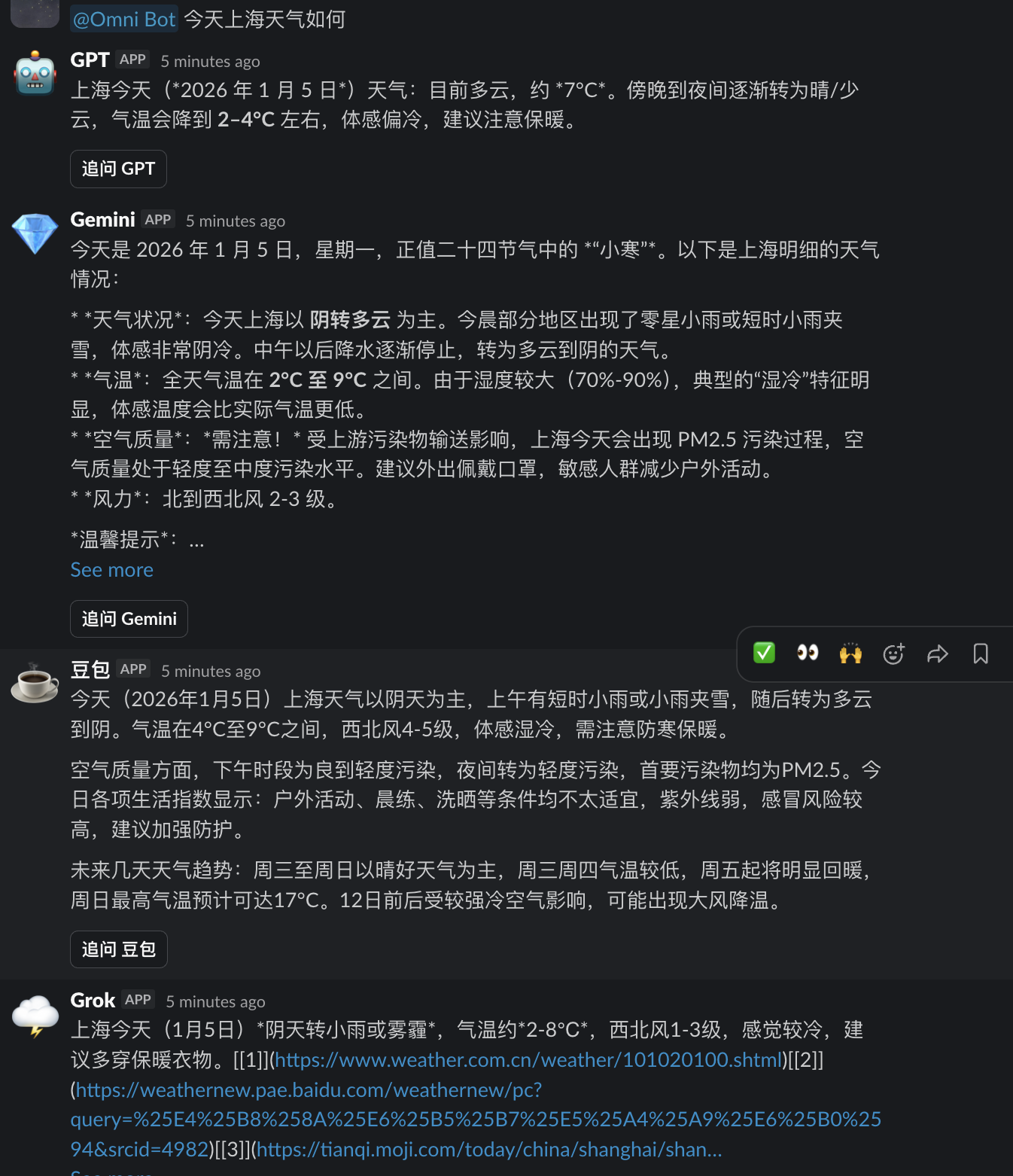Open the weathernew.pae.baidu.com link
Screen dimensions: 1013x1176
click(x=309, y=1090)
